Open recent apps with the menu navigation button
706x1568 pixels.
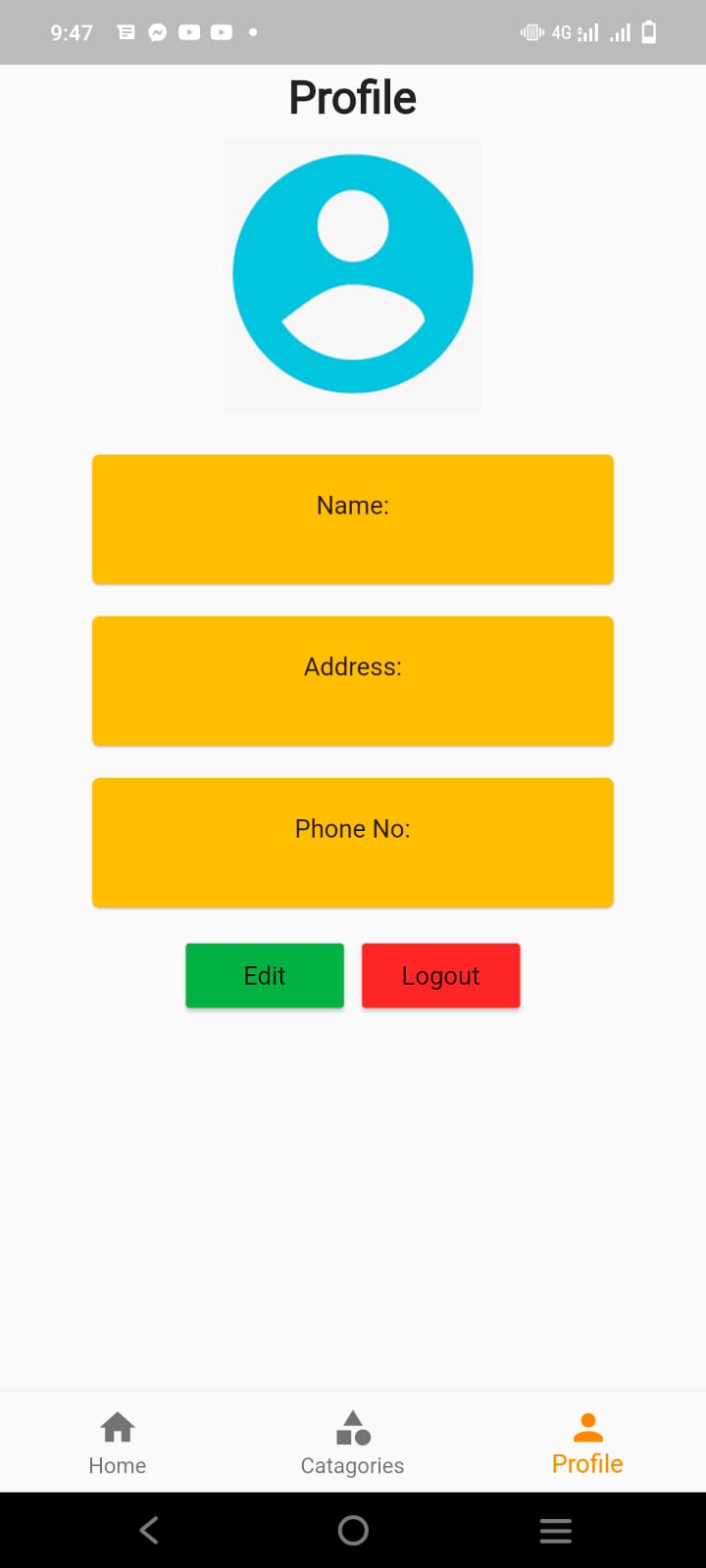555,1529
